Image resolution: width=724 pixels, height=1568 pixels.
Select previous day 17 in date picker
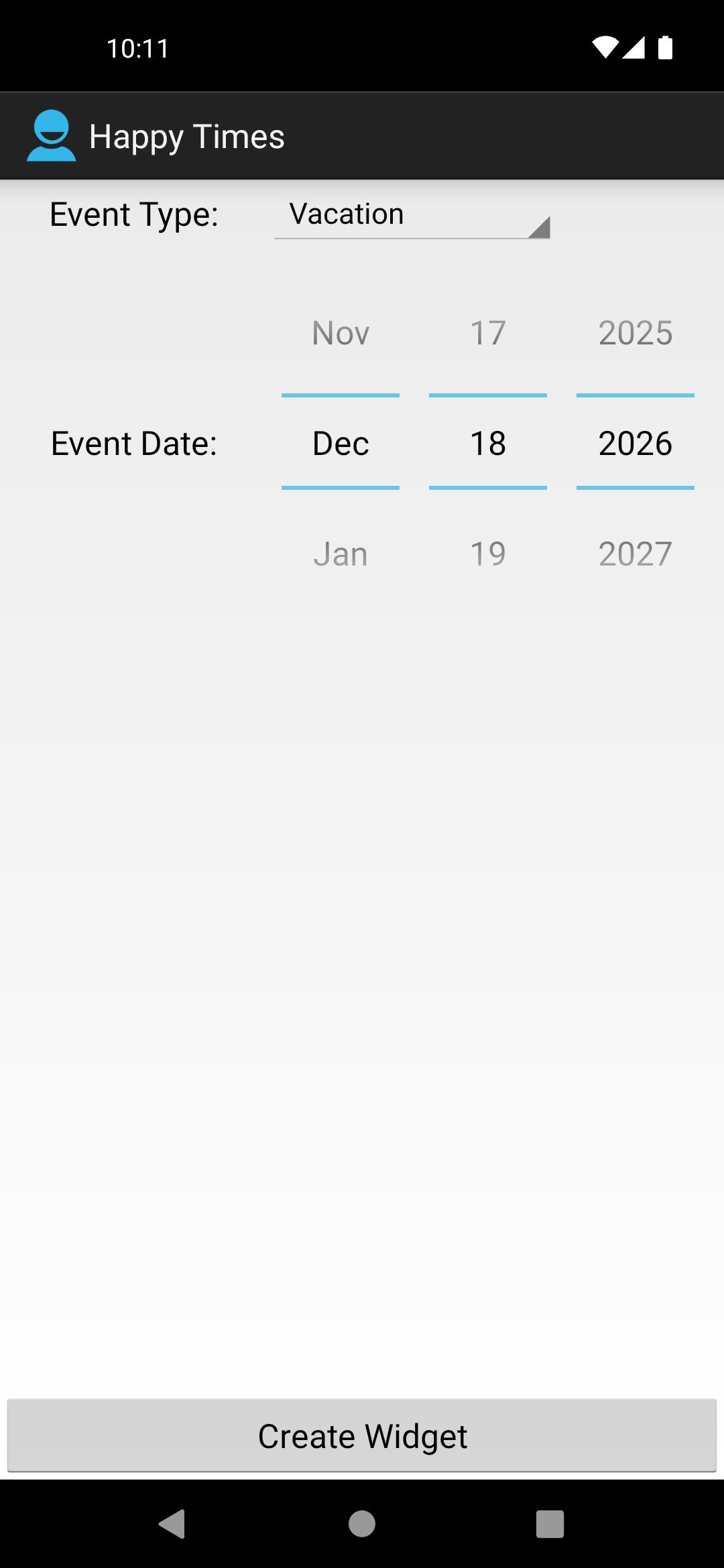pos(488,333)
